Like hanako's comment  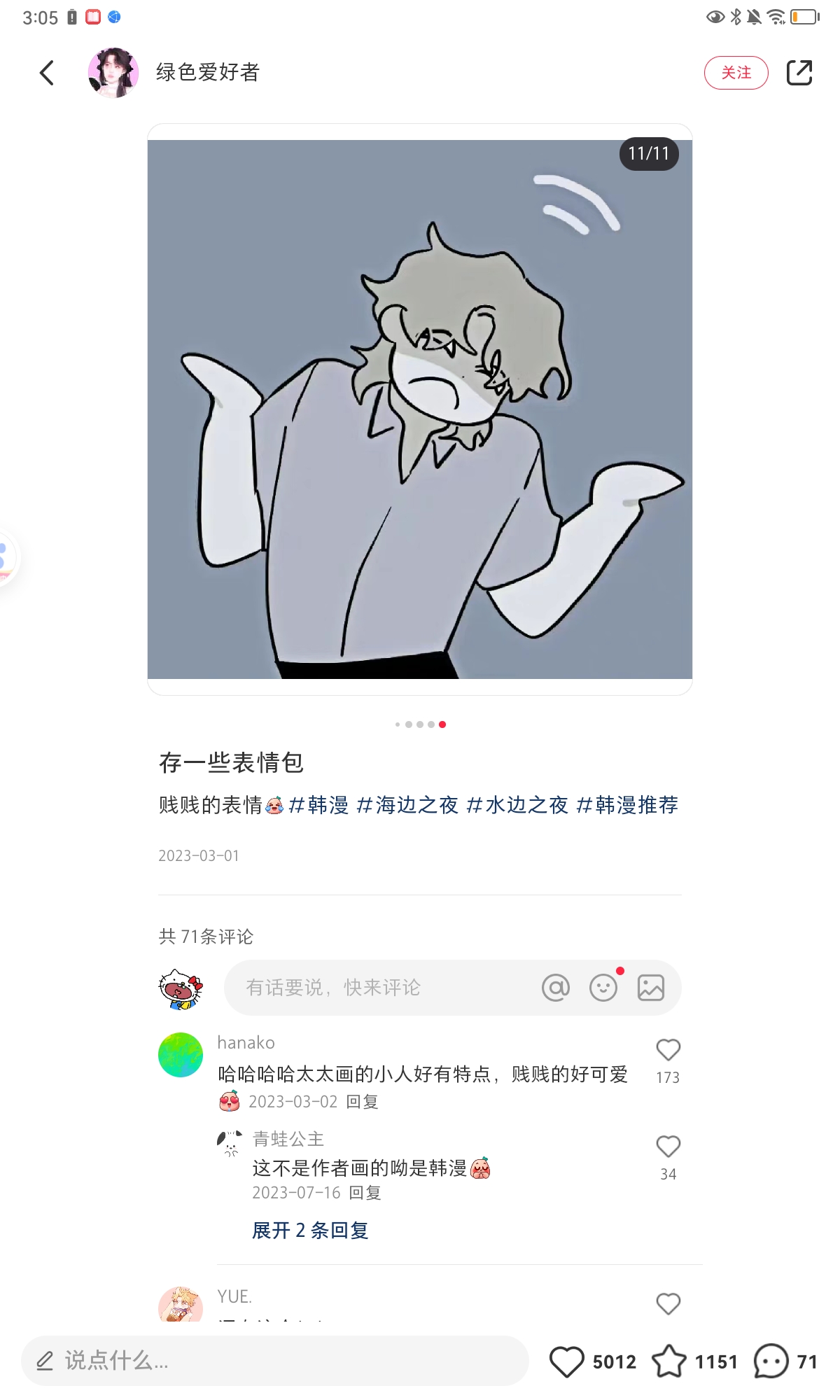[668, 1050]
